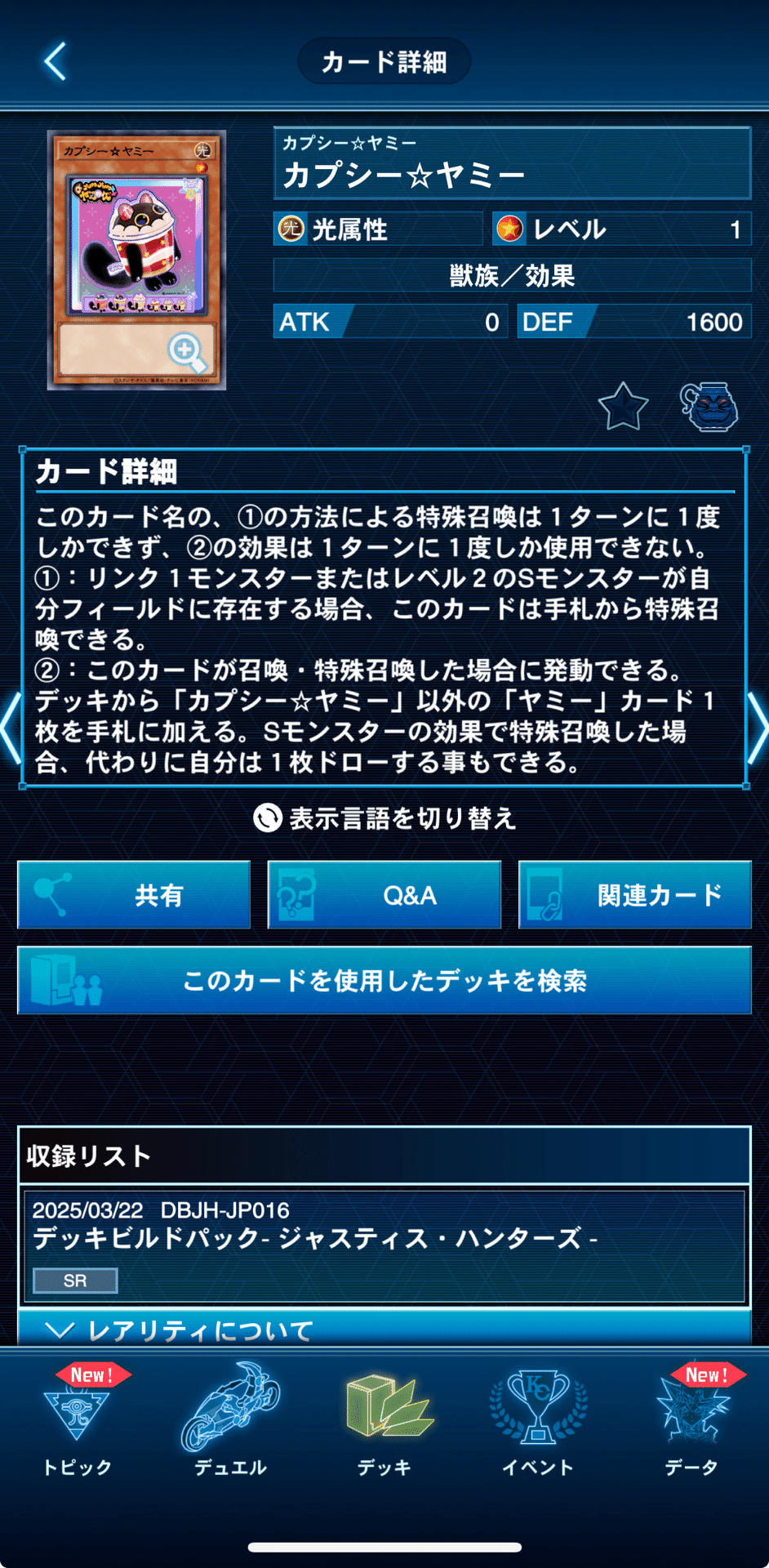This screenshot has width=769, height=1568.
Task: Open the Q&A for this card
Action: tap(384, 895)
